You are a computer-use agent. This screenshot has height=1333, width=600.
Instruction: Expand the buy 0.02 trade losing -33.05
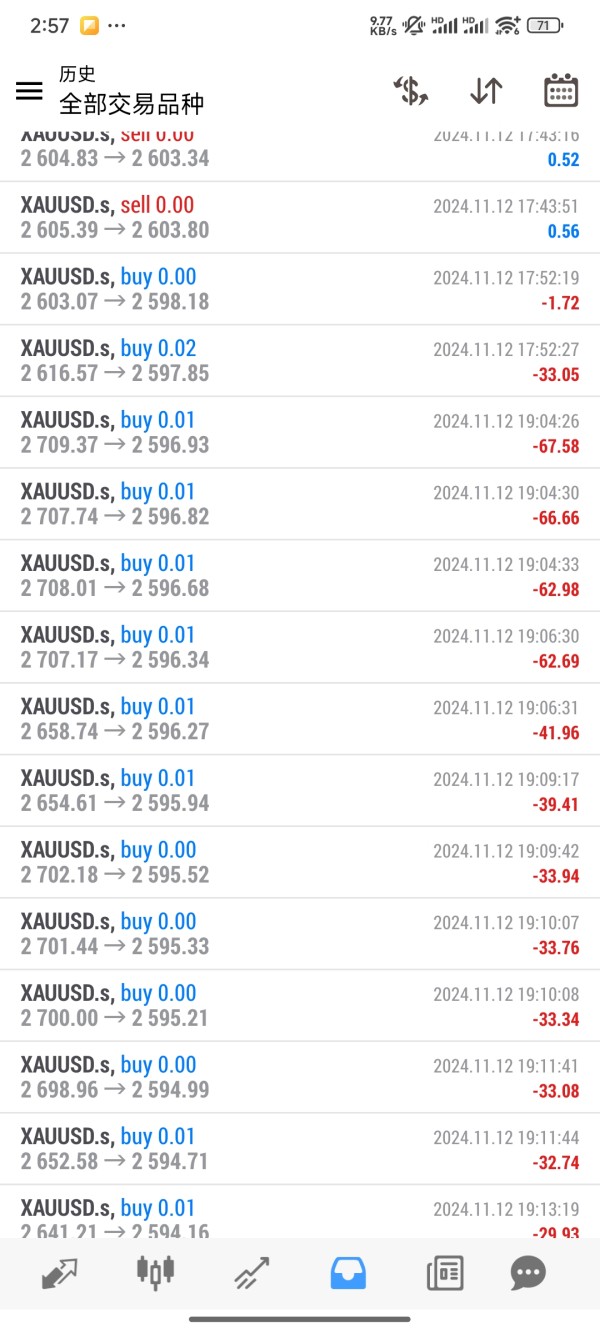(300, 361)
